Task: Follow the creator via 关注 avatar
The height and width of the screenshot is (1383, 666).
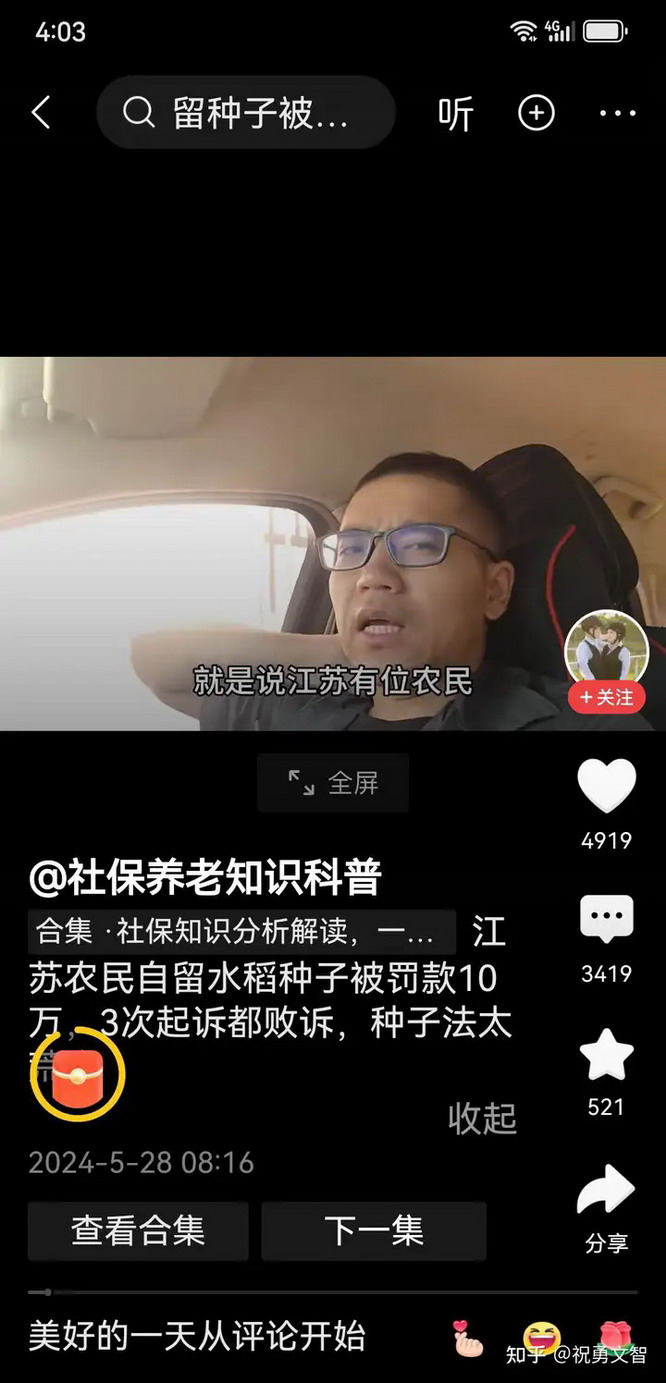Action: pos(606,696)
